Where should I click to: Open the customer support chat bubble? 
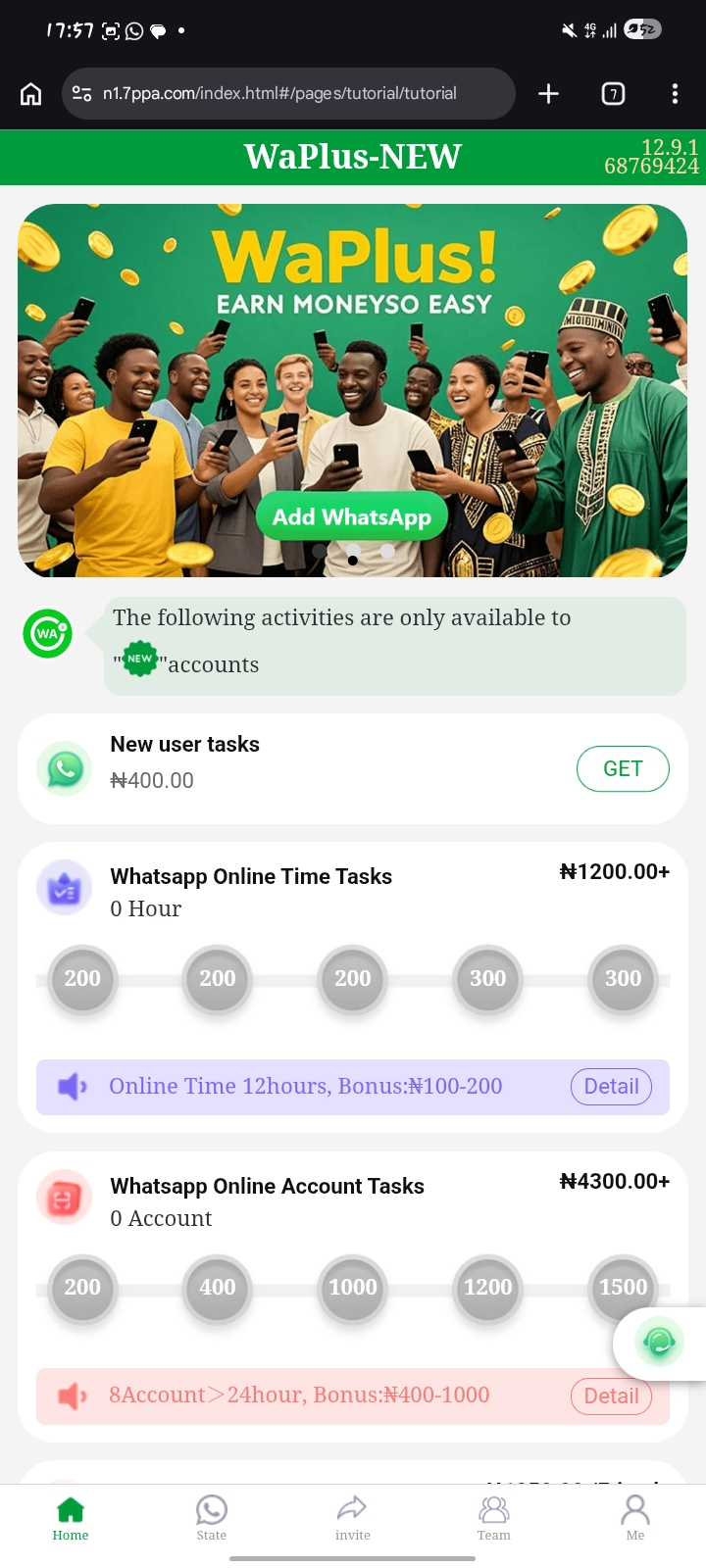click(659, 1343)
